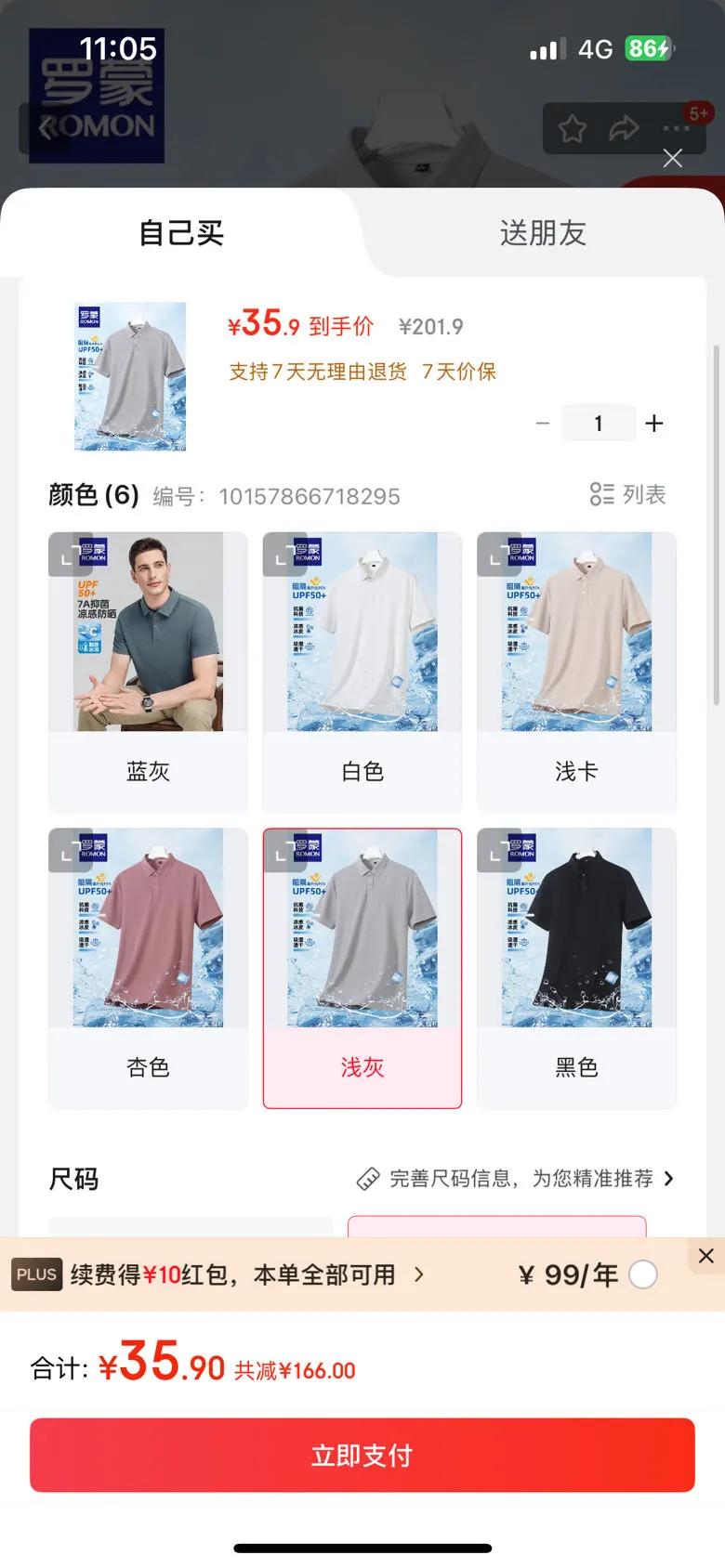Switch to the 自己买 tab
The height and width of the screenshot is (1568, 725).
point(181,233)
